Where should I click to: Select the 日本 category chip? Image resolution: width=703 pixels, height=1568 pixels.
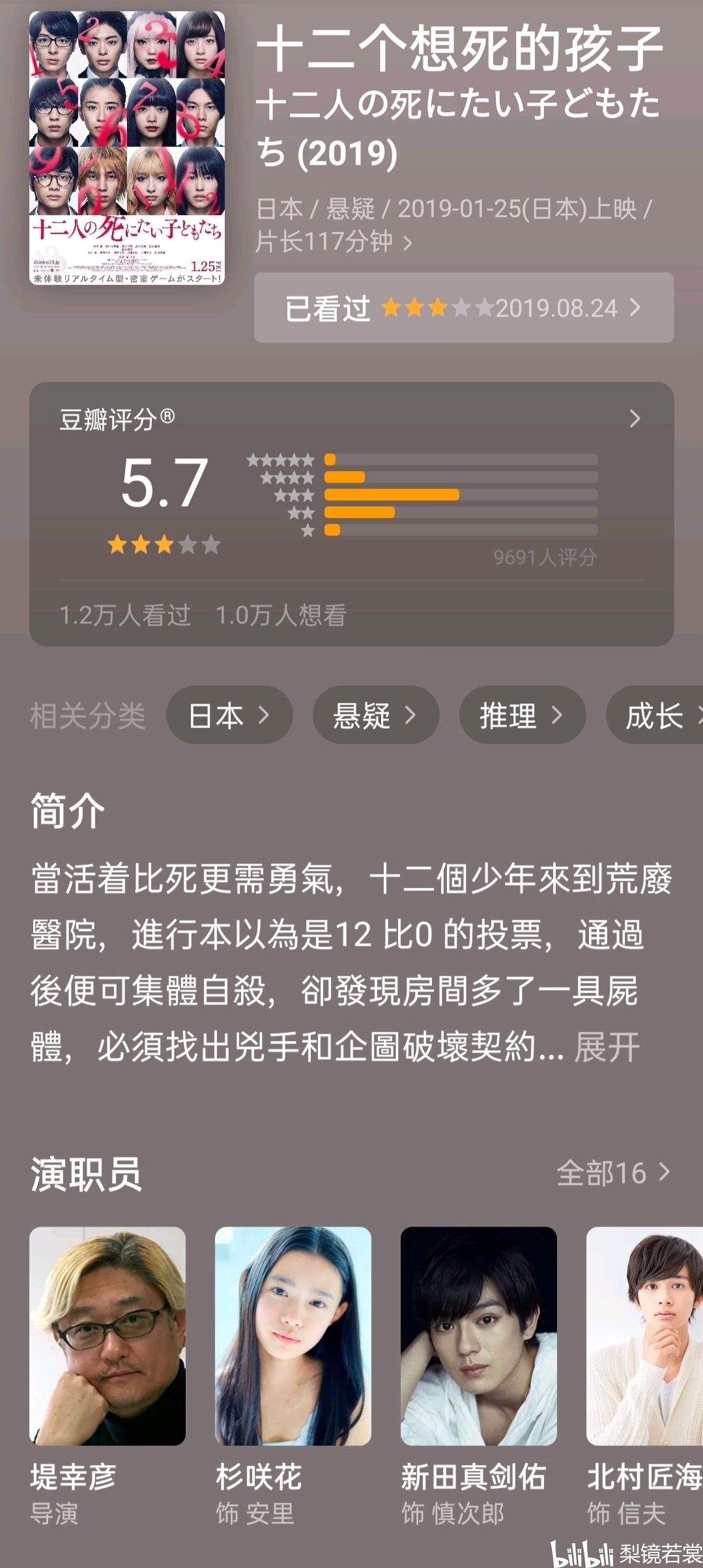(229, 715)
